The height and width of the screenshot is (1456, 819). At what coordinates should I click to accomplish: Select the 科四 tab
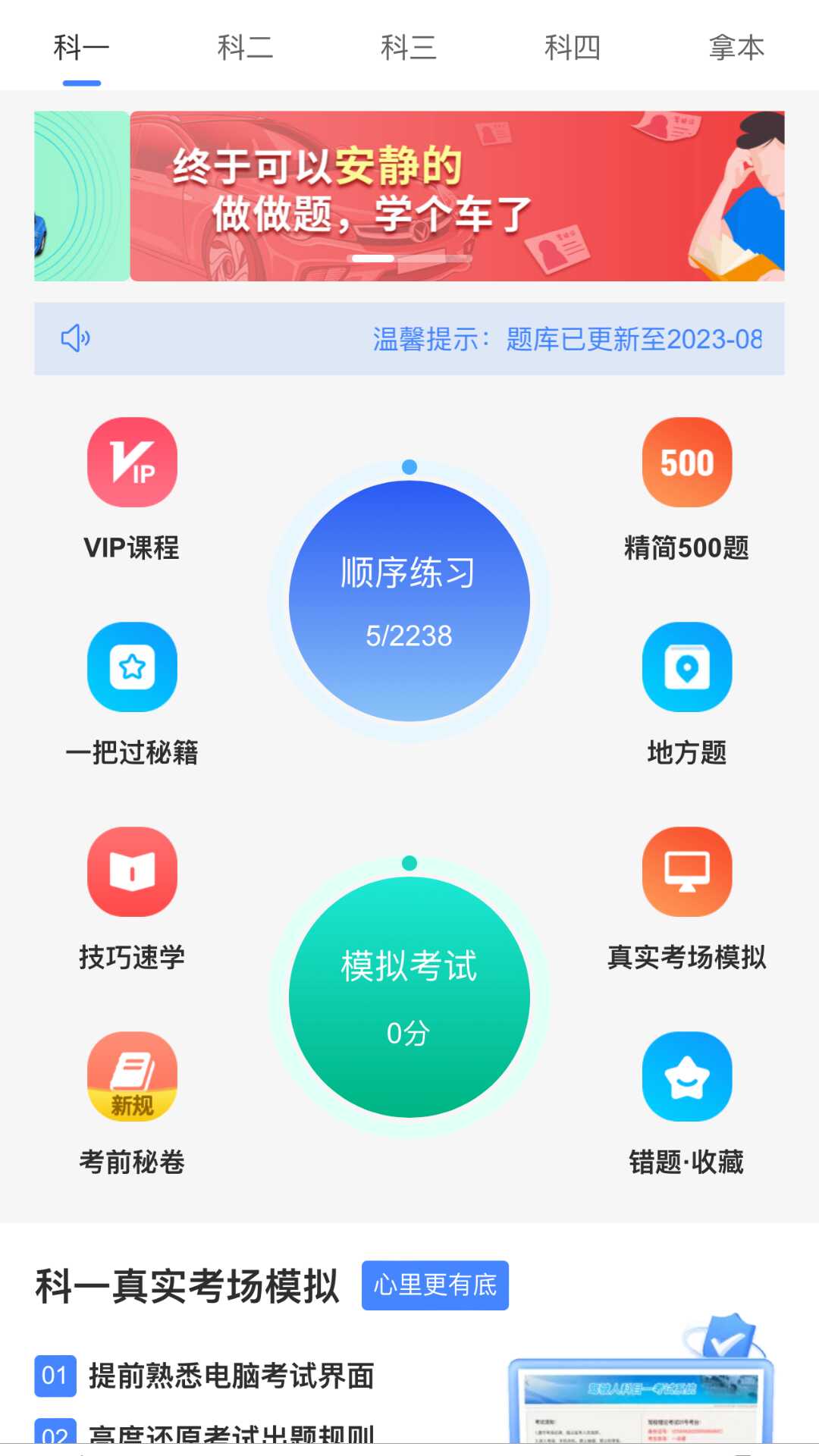click(x=574, y=48)
